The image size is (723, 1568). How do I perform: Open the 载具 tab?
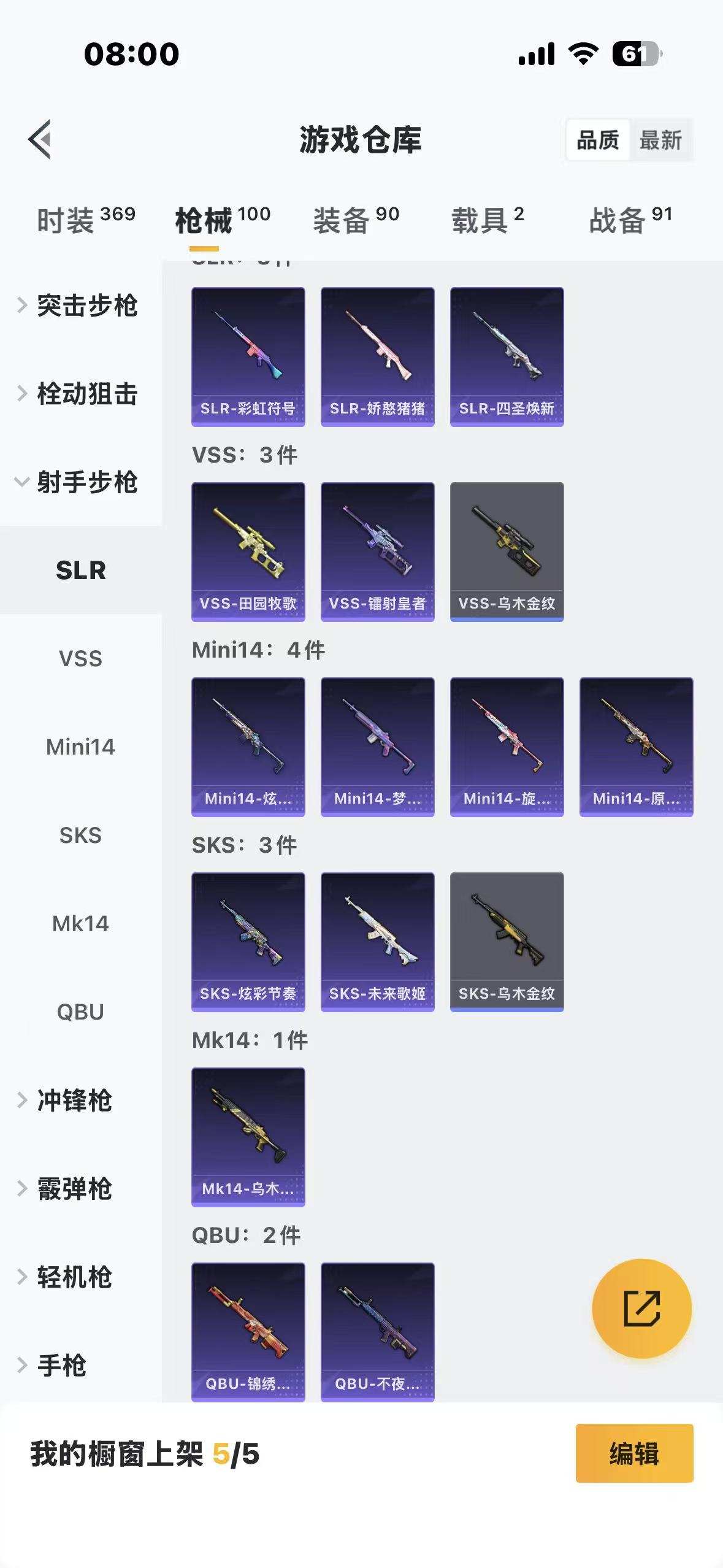[x=488, y=220]
